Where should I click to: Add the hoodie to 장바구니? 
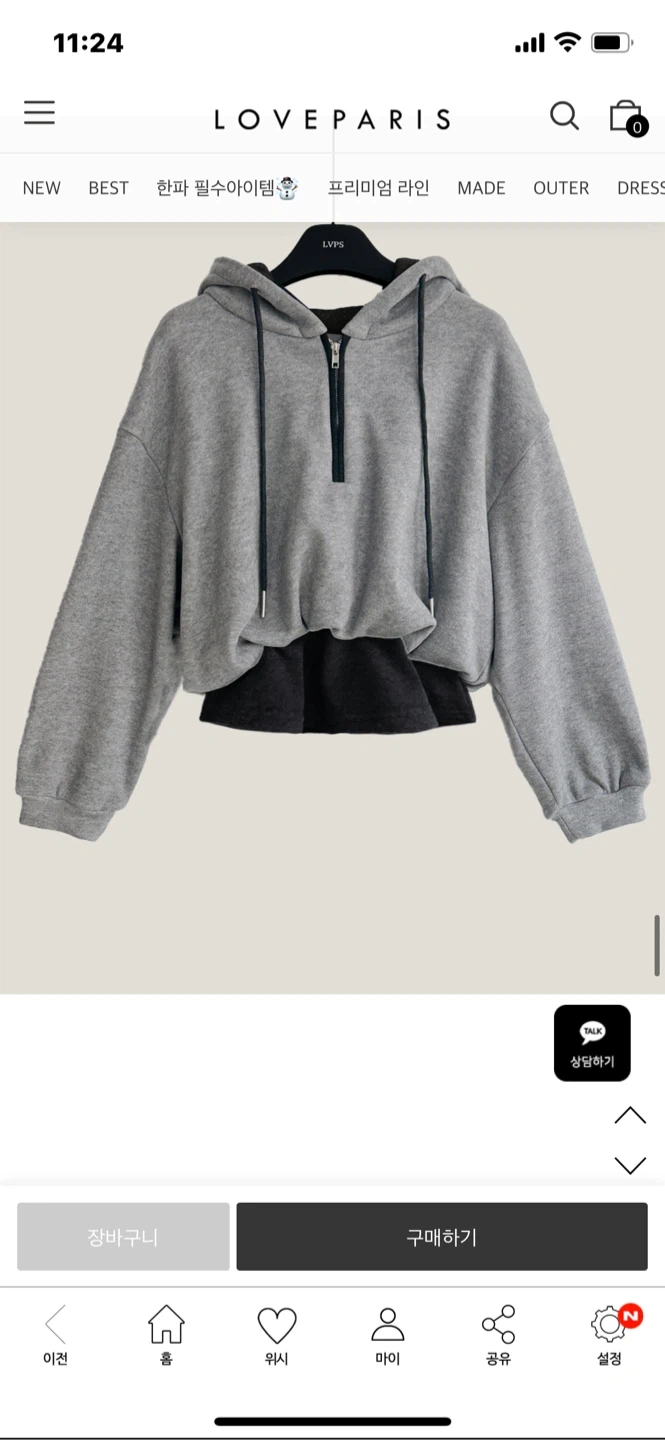coord(123,1237)
